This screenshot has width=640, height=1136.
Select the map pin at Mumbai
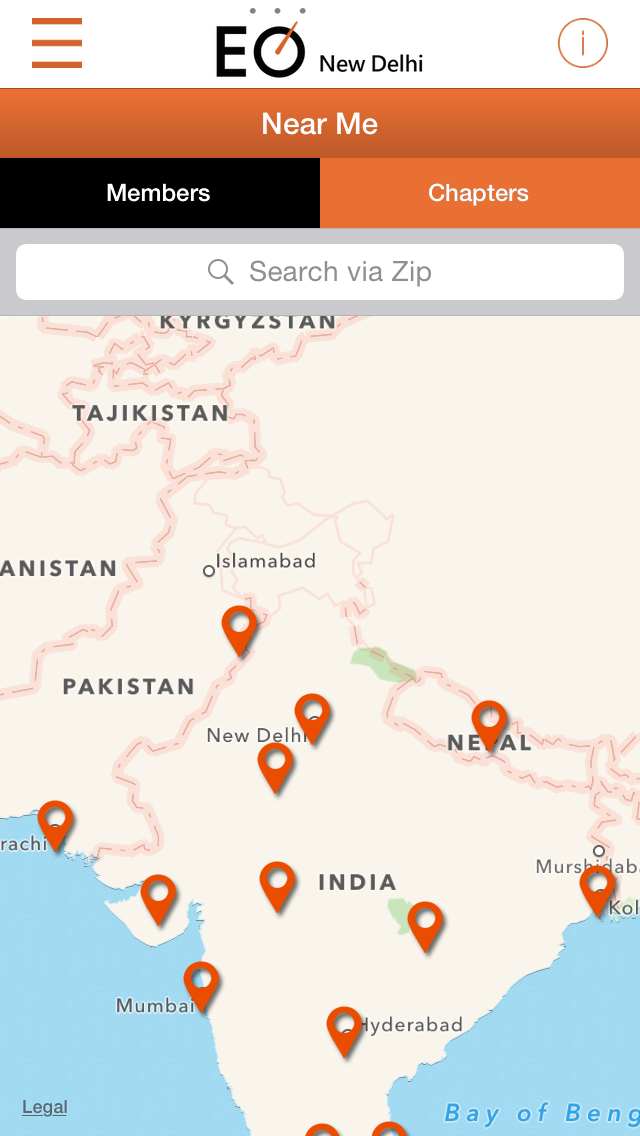[201, 983]
